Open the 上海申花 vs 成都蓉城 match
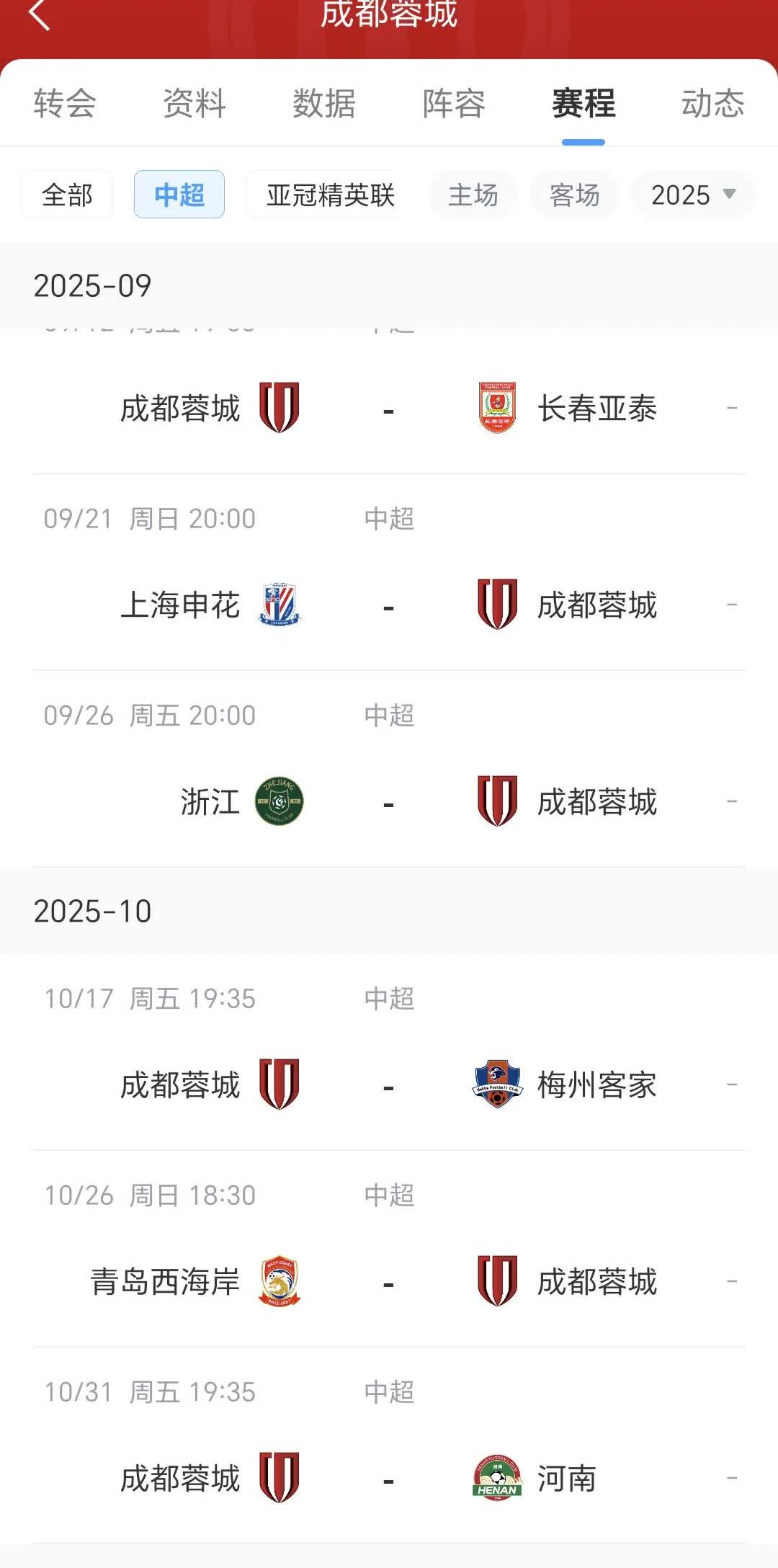 [x=389, y=605]
